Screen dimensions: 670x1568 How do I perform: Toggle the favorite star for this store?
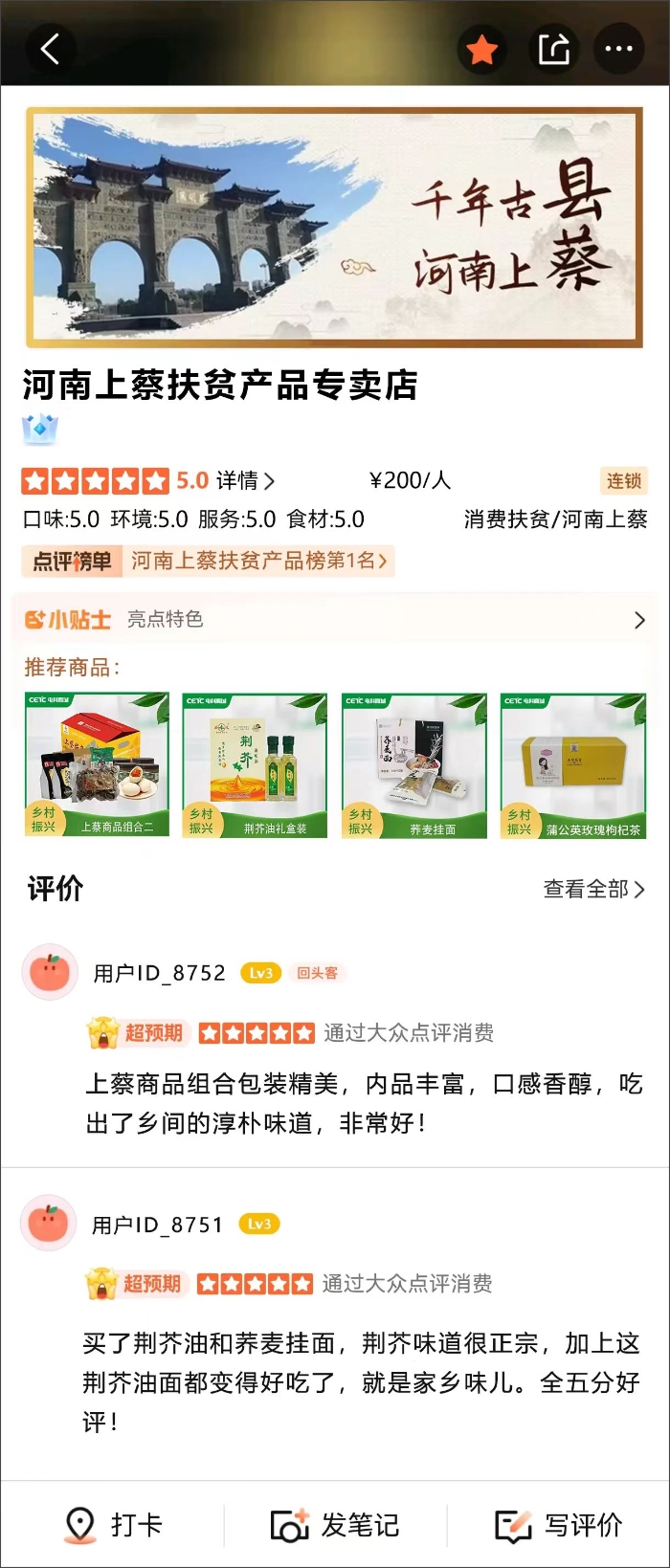point(482,49)
